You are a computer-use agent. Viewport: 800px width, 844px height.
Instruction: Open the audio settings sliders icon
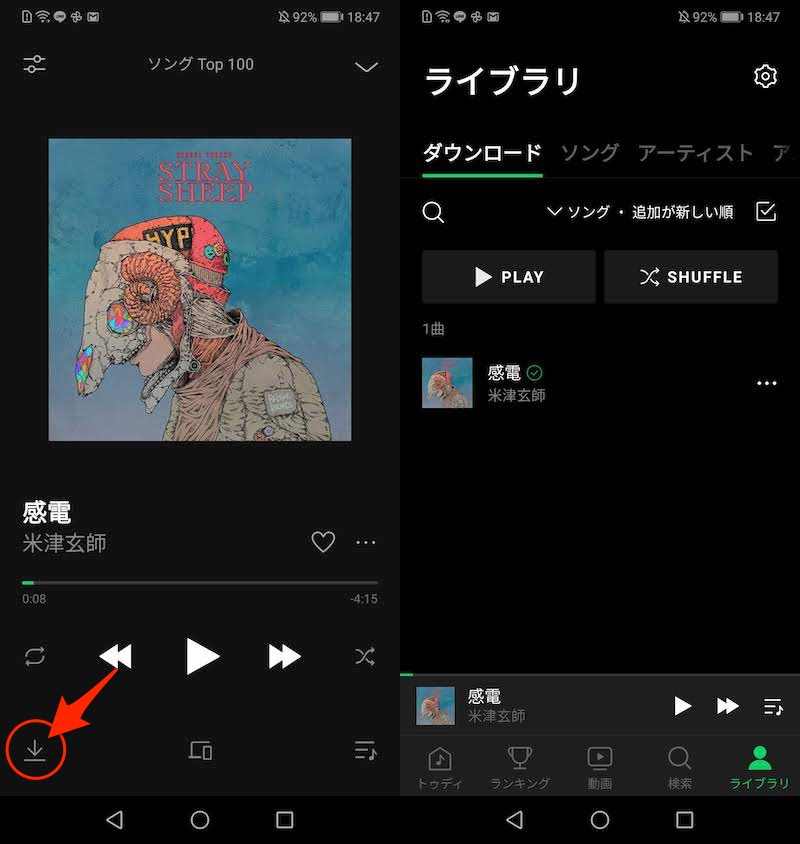(x=35, y=65)
